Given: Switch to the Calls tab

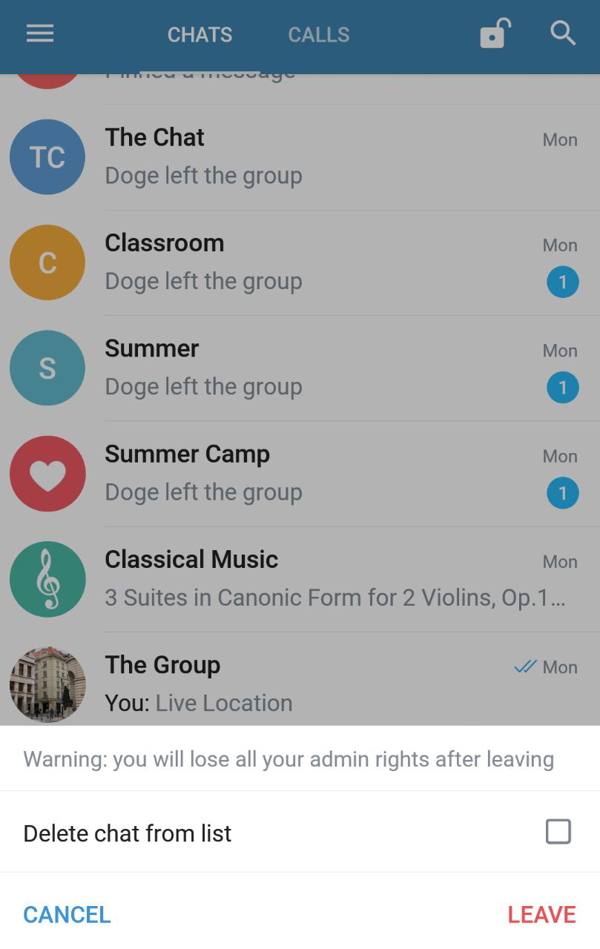Looking at the screenshot, I should point(319,35).
